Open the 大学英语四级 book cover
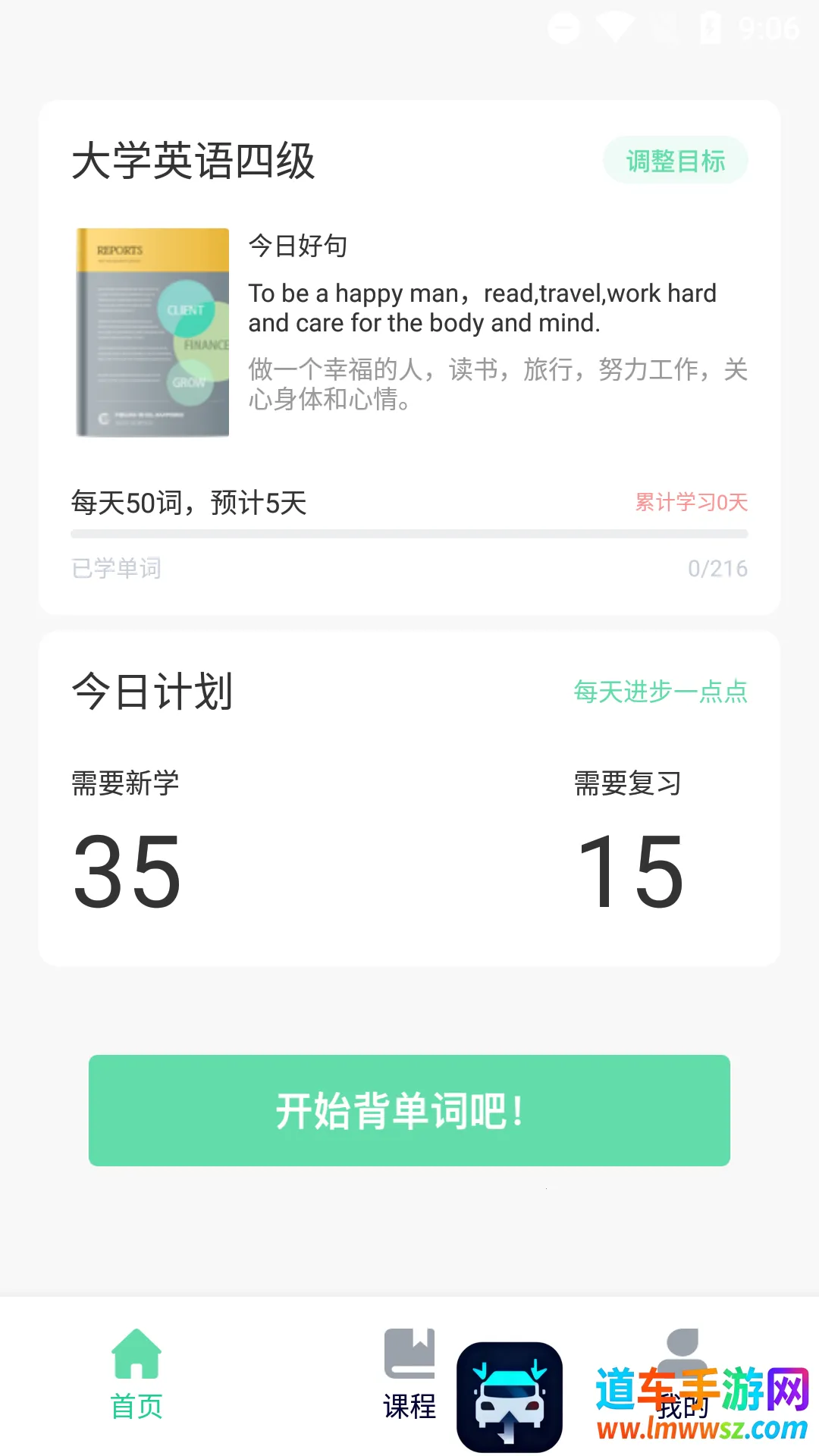Viewport: 819px width, 1456px height. [152, 332]
